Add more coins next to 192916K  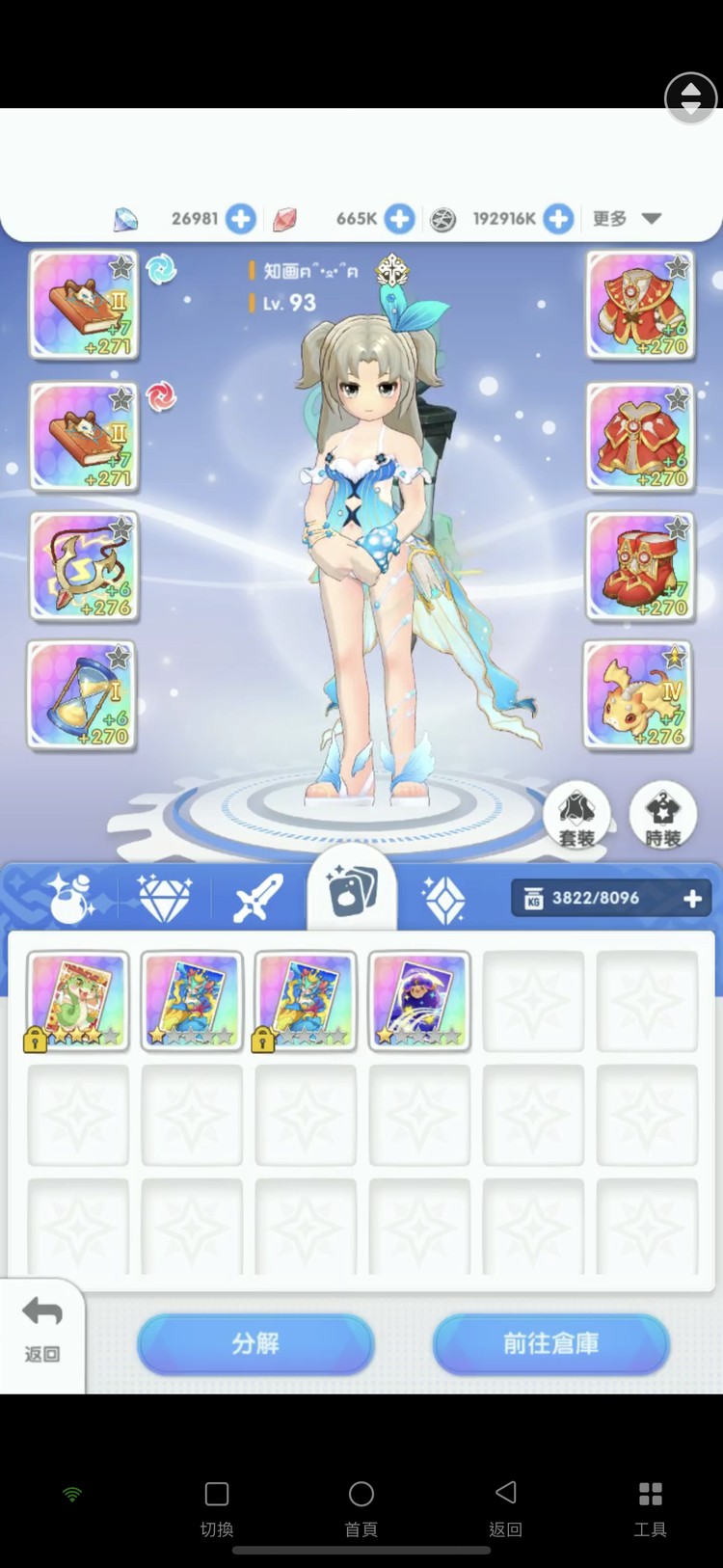pyautogui.click(x=558, y=219)
